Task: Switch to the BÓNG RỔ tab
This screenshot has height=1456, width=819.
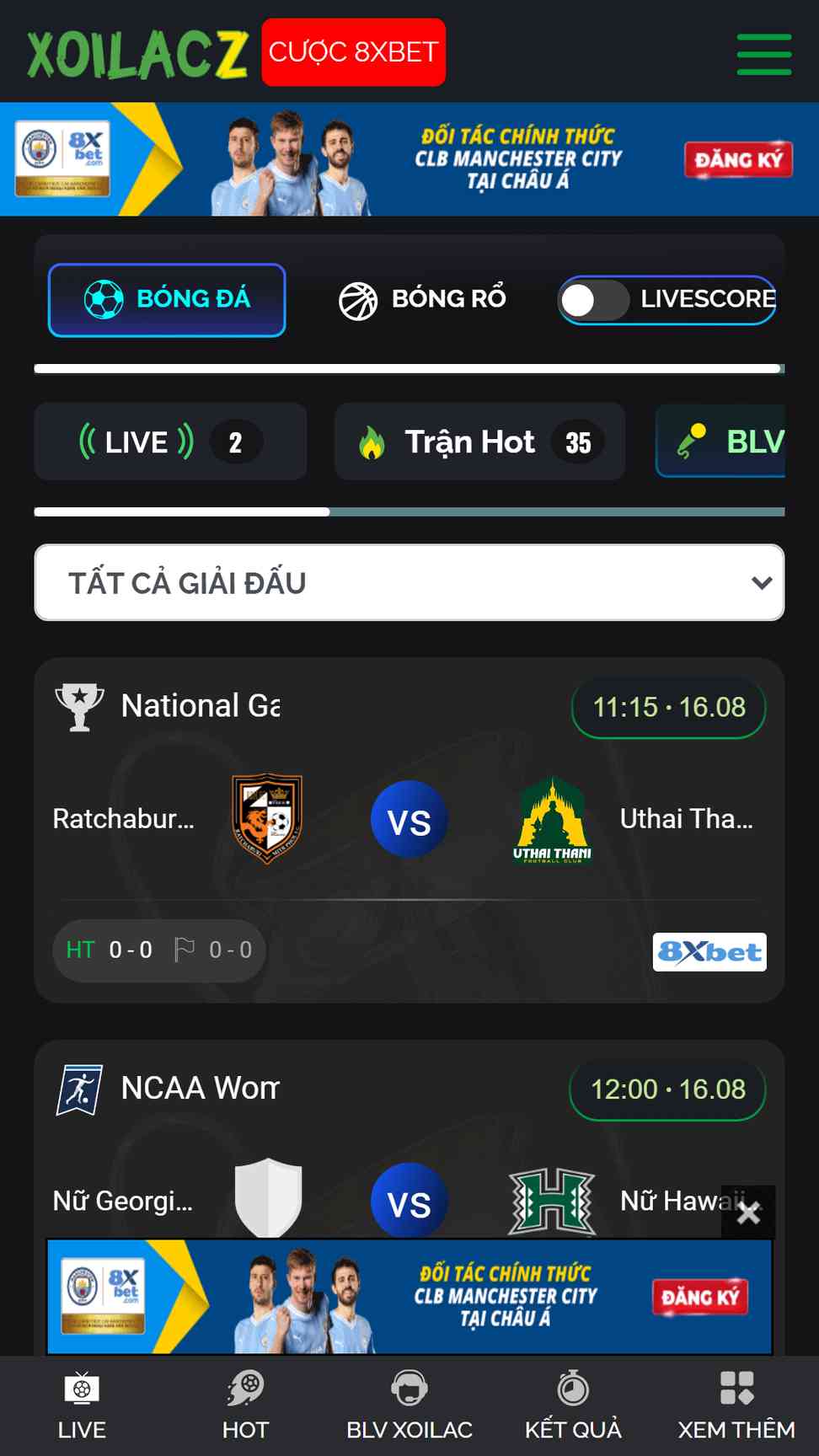Action: [x=422, y=300]
